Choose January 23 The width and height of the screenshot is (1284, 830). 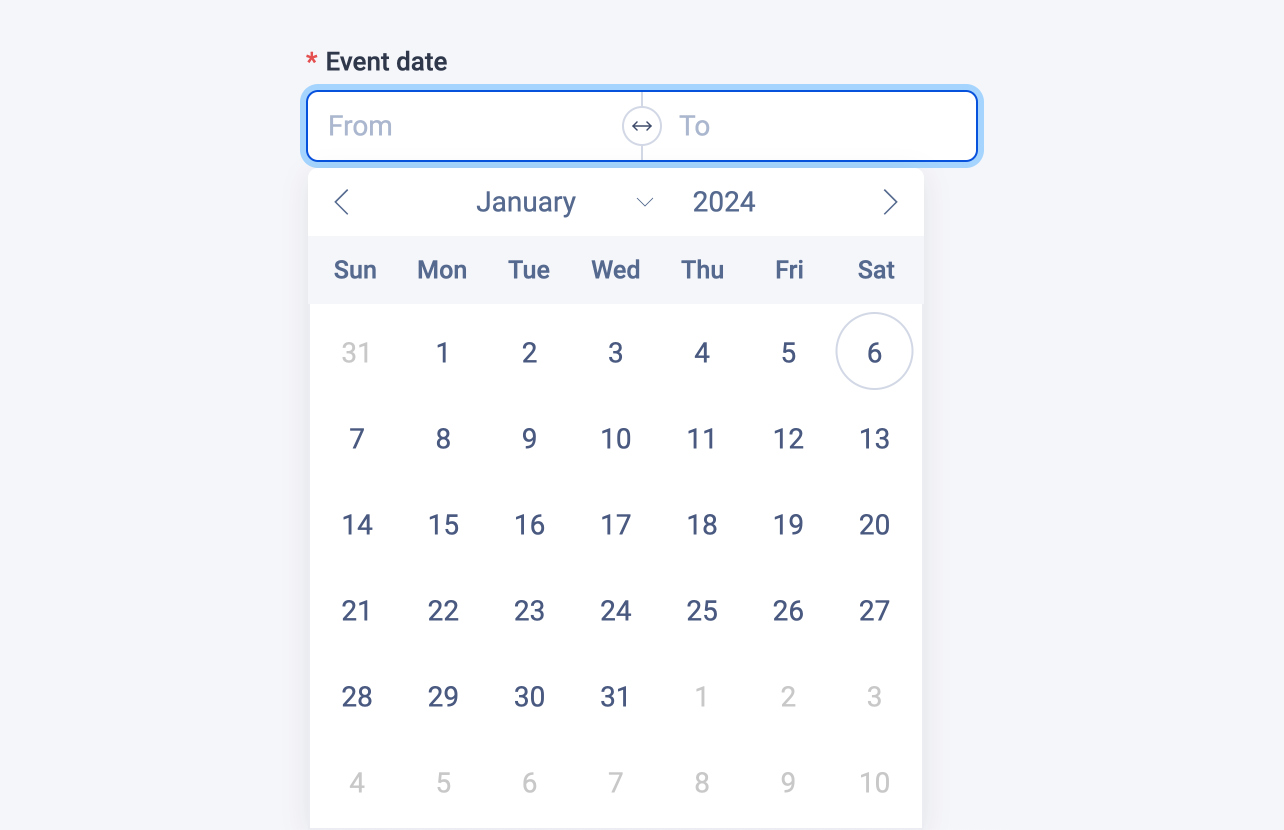(x=529, y=611)
